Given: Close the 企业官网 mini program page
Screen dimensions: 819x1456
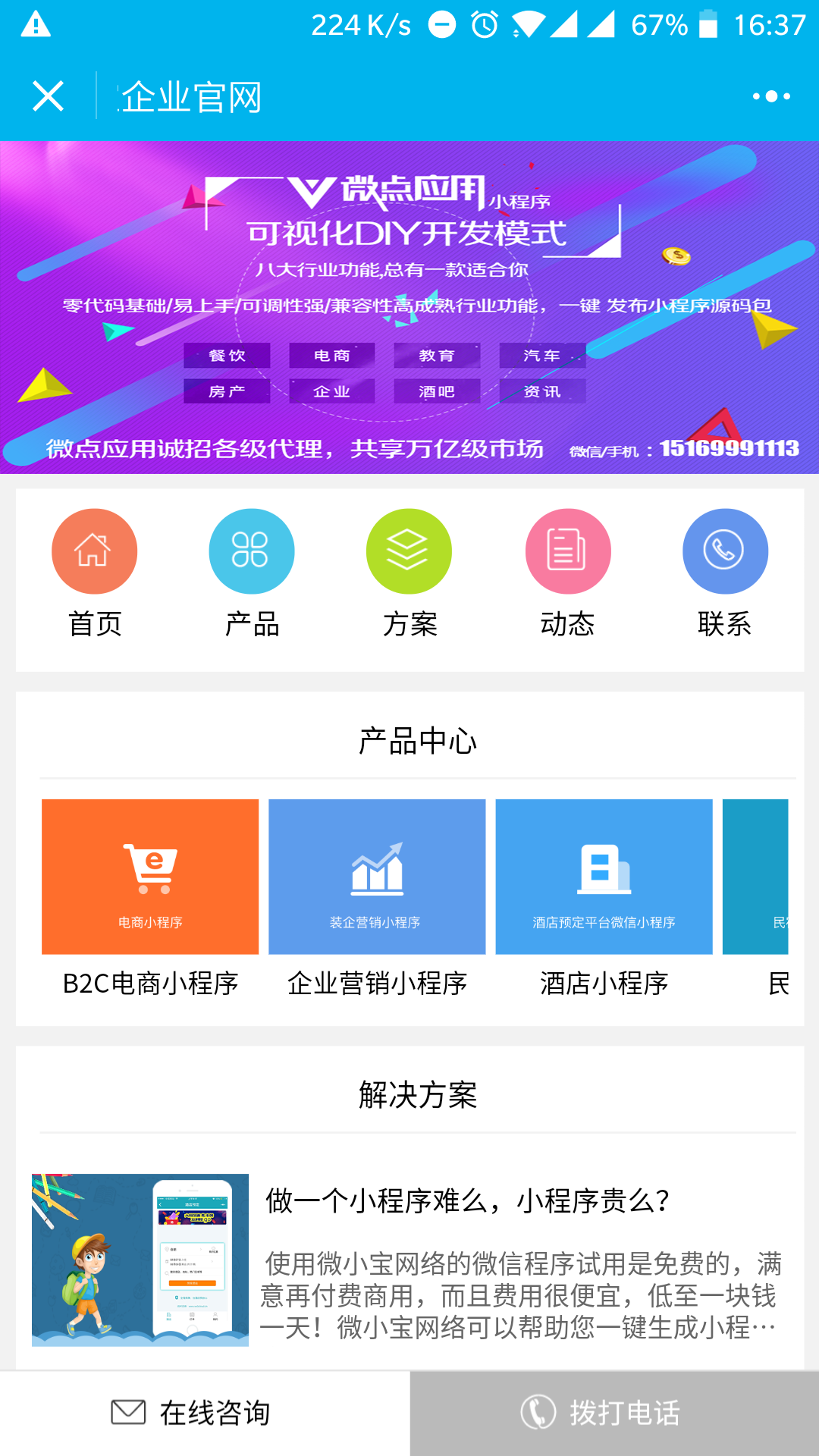Looking at the screenshot, I should coord(48,96).
